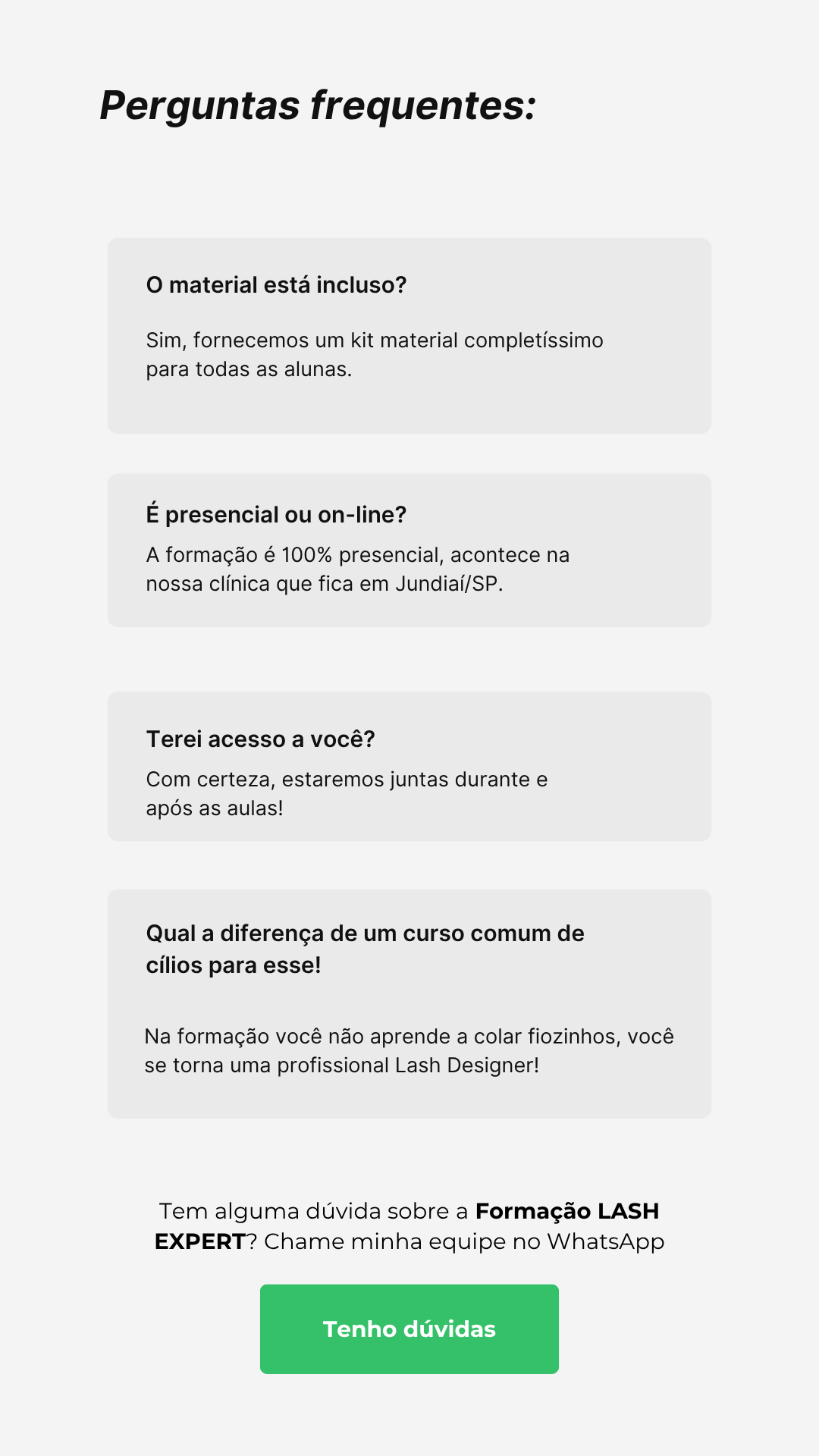Expand the question about curso comum de cílios

click(x=366, y=948)
